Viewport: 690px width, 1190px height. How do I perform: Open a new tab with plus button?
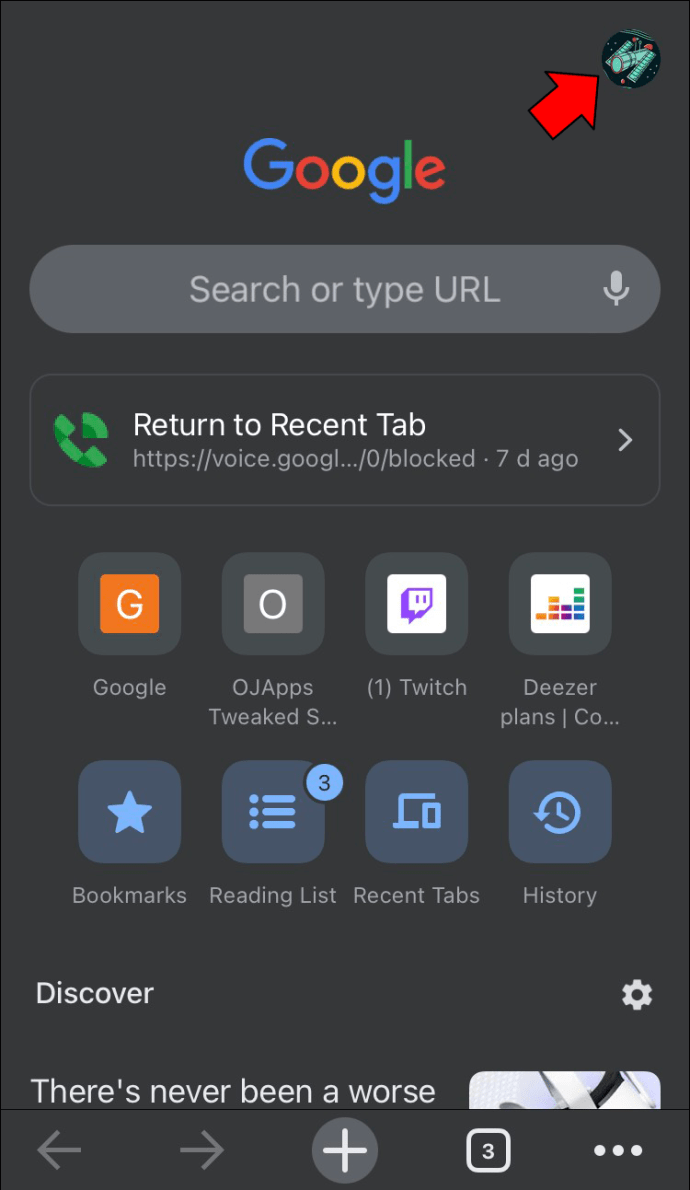tap(345, 1151)
